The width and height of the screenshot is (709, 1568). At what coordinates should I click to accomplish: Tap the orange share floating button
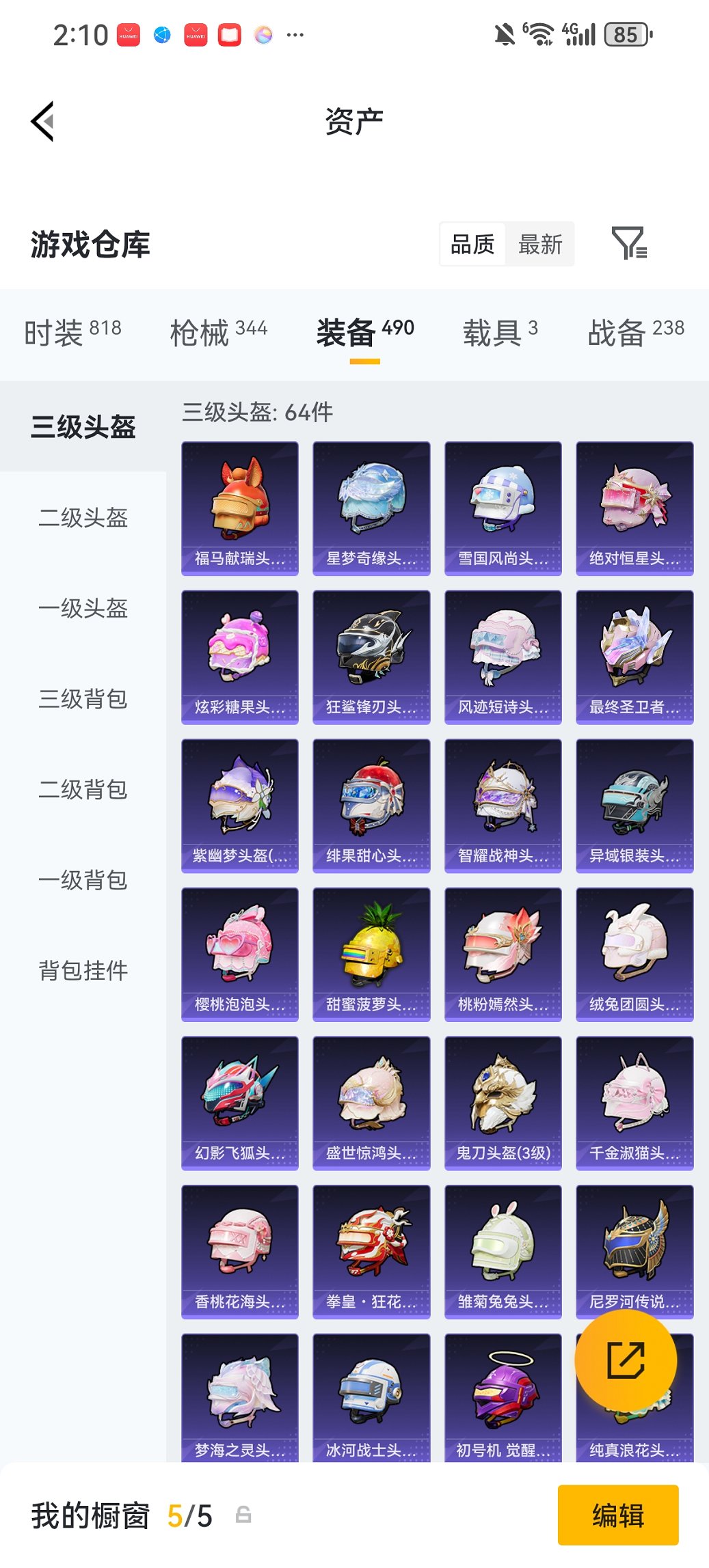pos(625,1360)
